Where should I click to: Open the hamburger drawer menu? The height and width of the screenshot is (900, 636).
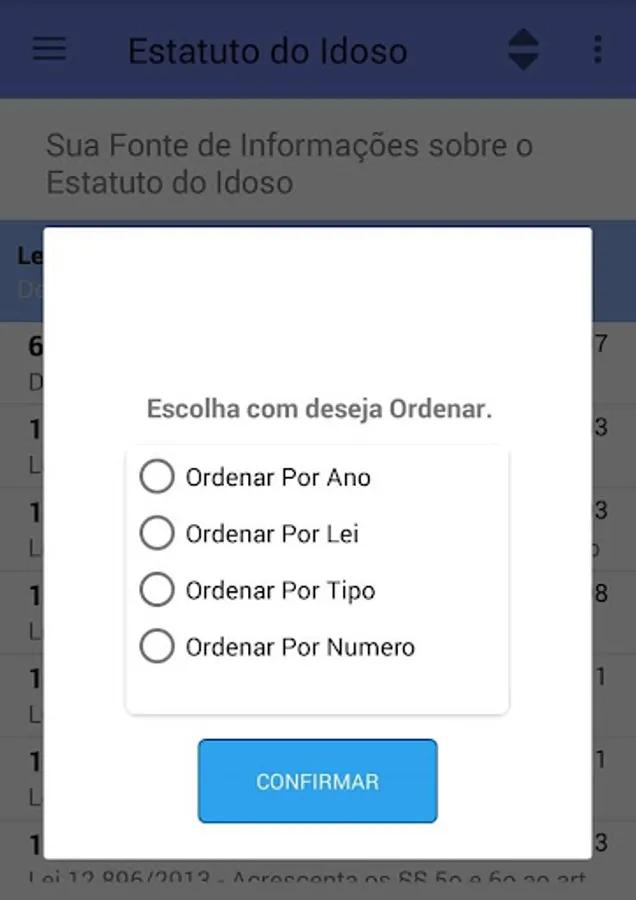pos(49,49)
